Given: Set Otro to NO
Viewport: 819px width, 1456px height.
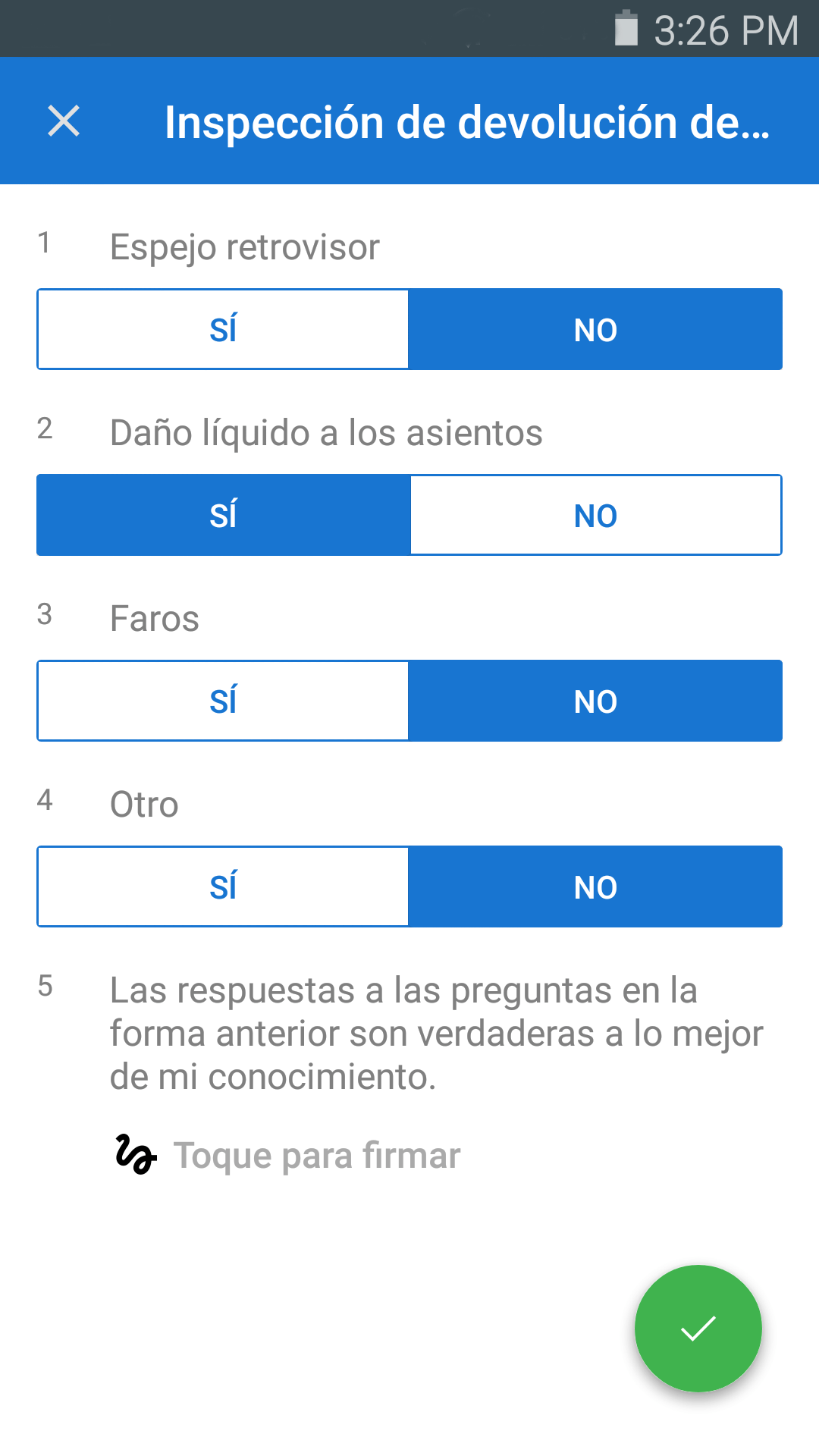Looking at the screenshot, I should (x=595, y=886).
